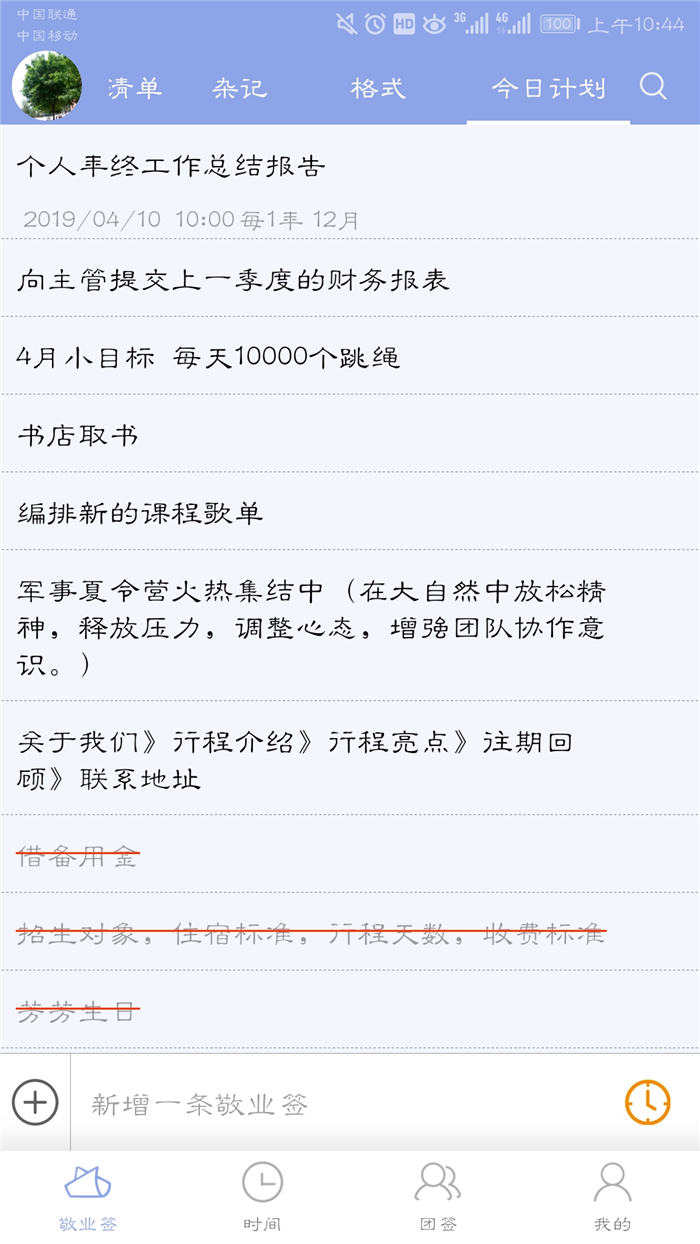This screenshot has width=700, height=1244.
Task: Open note 向主管提交上一季度的财务报表
Action: (350, 279)
